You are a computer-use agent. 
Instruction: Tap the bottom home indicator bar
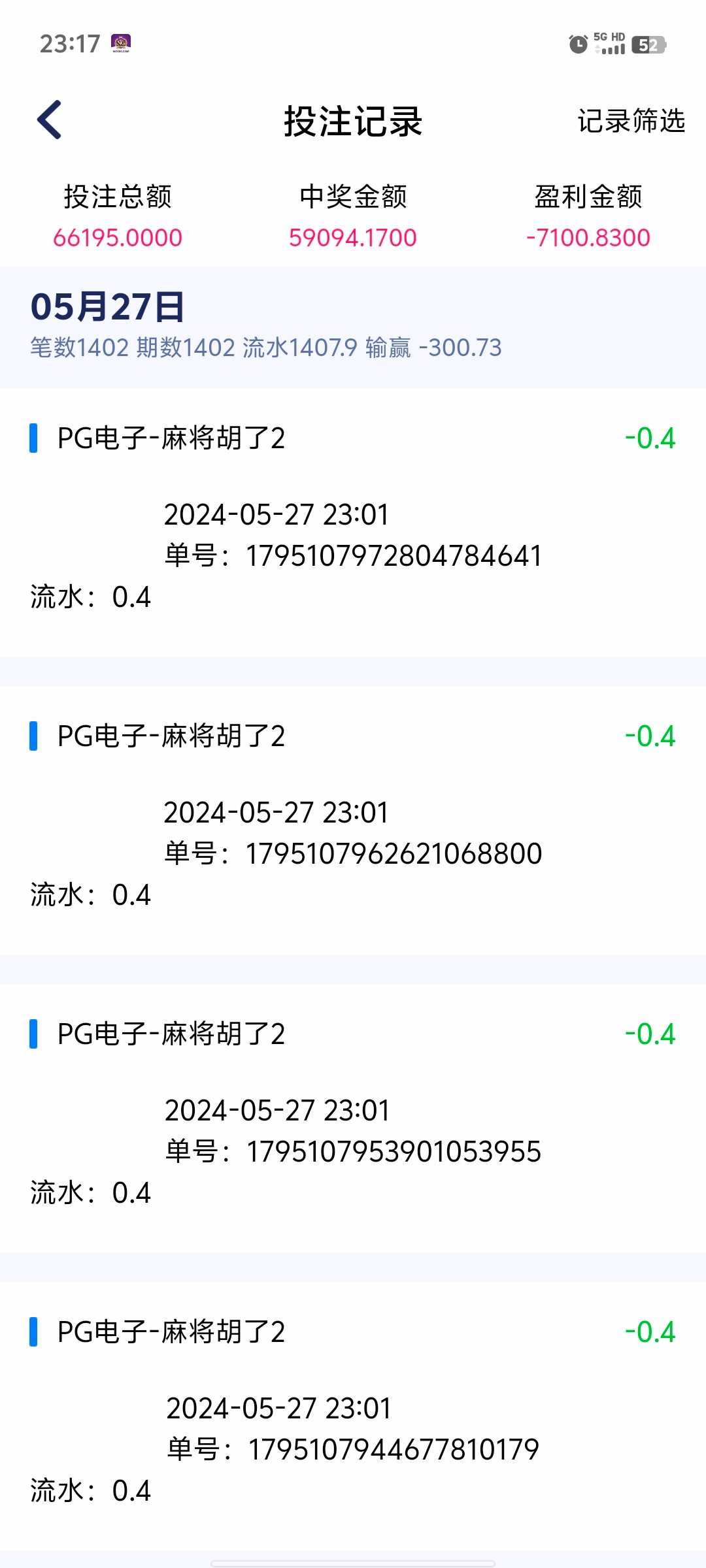coord(353,1560)
